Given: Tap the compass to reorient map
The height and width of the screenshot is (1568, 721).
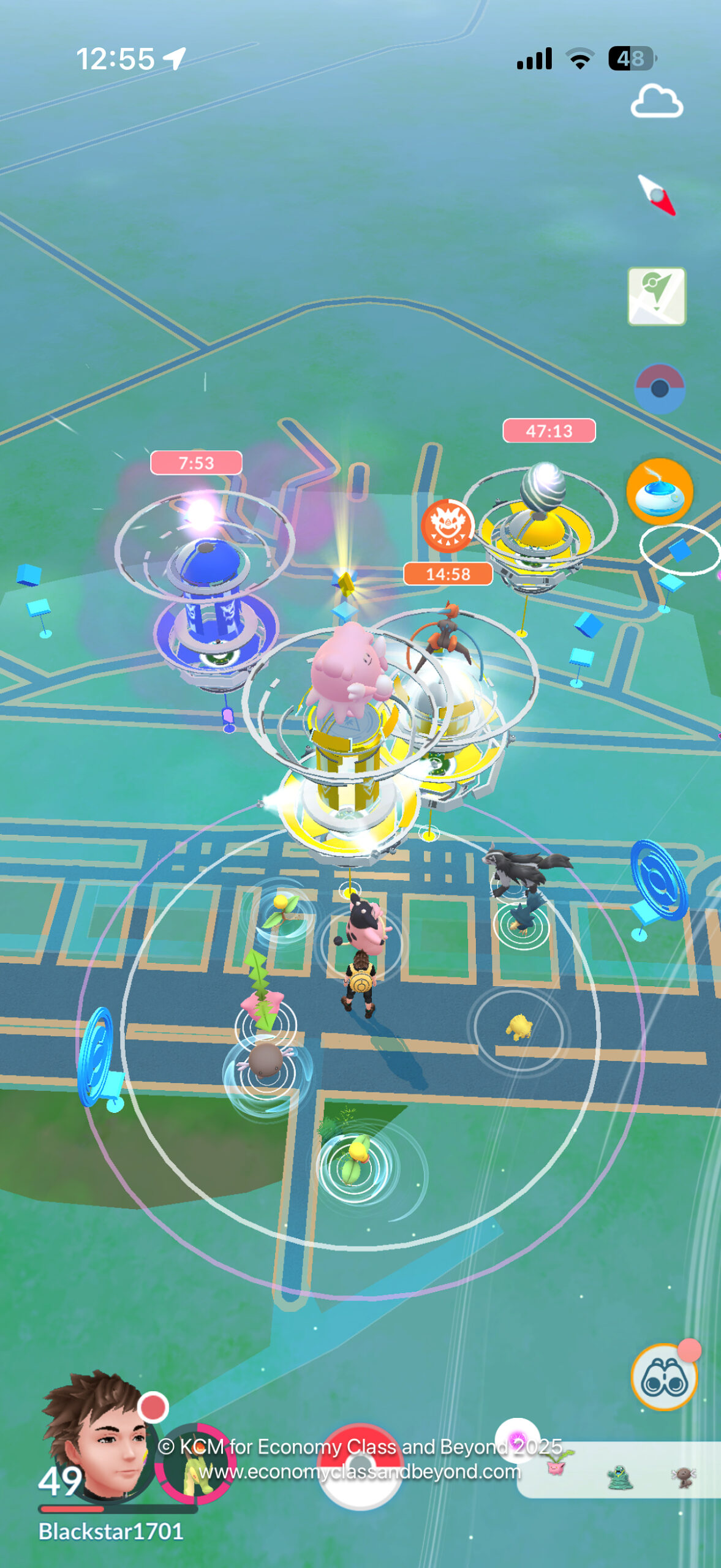Looking at the screenshot, I should 657,195.
